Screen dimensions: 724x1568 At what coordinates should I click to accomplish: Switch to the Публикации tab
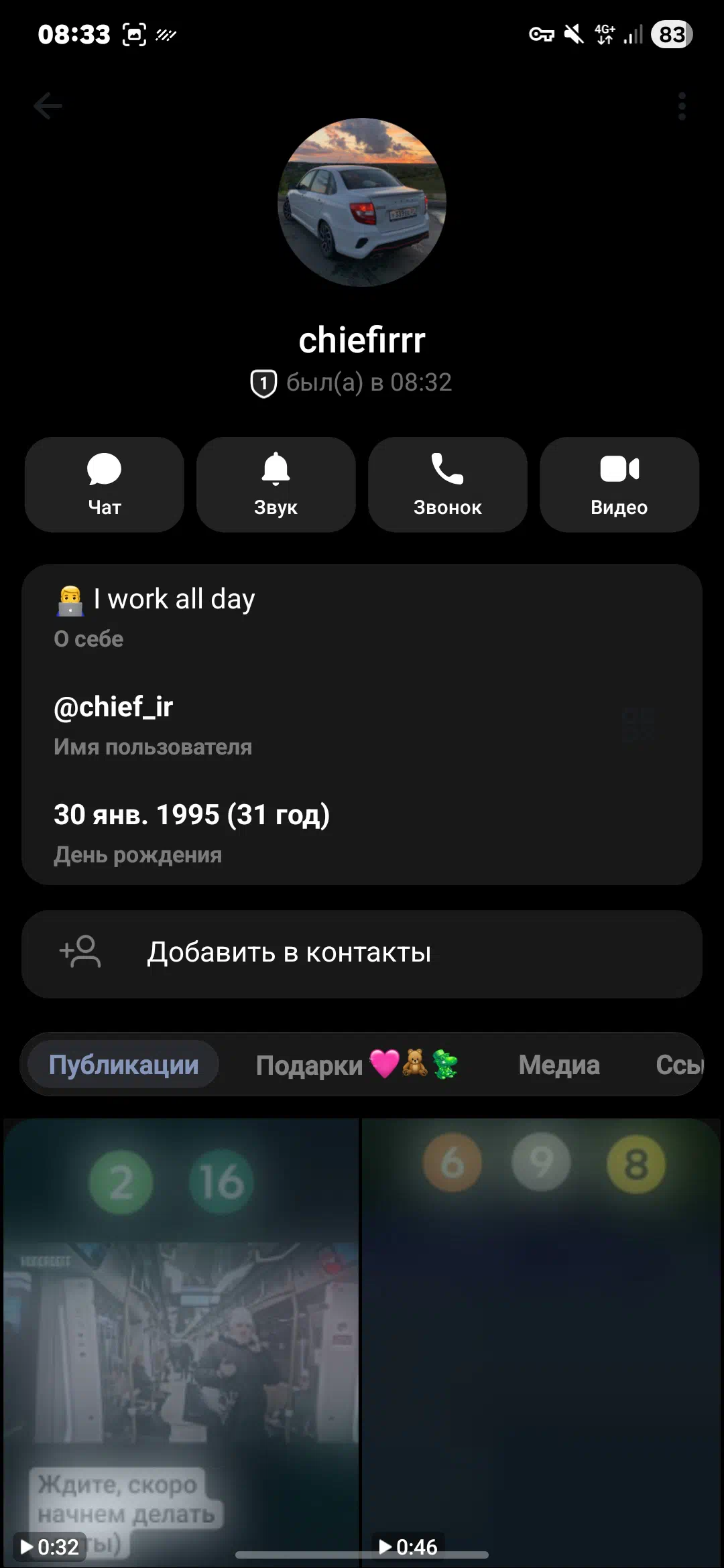click(123, 1065)
